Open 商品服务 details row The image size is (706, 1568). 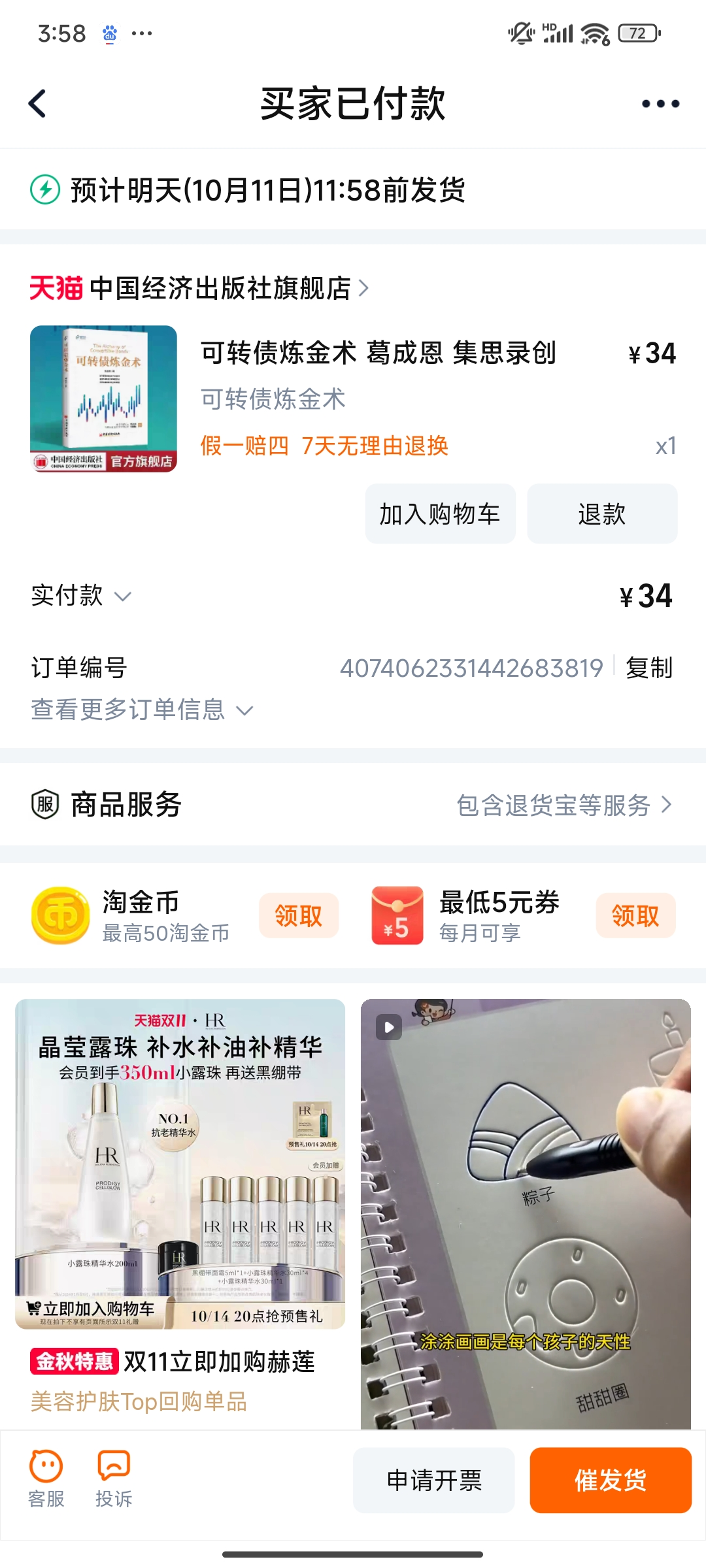pyautogui.click(x=353, y=805)
